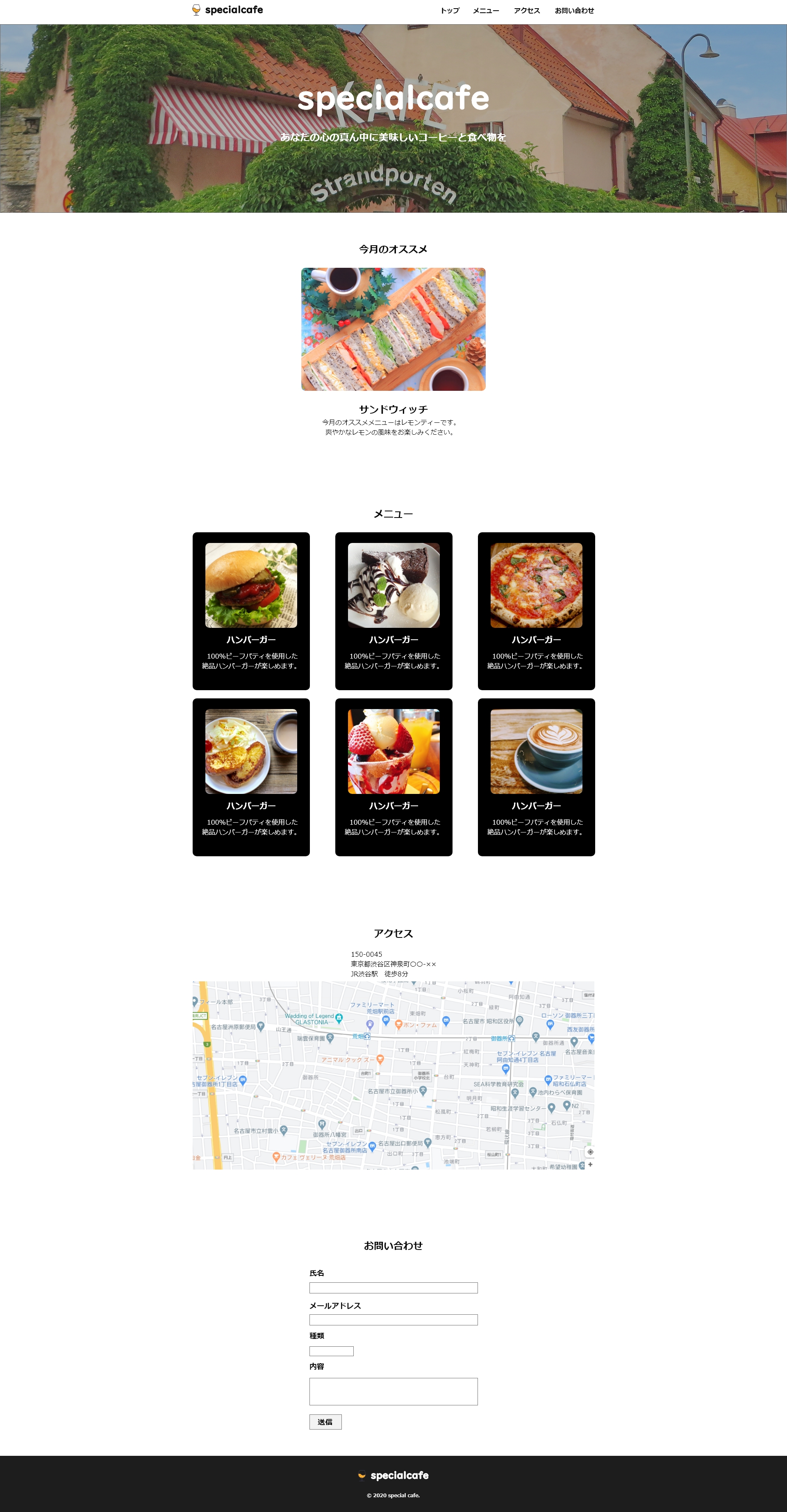Open the トップ navigation link
This screenshot has height=1512, width=787.
[450, 11]
